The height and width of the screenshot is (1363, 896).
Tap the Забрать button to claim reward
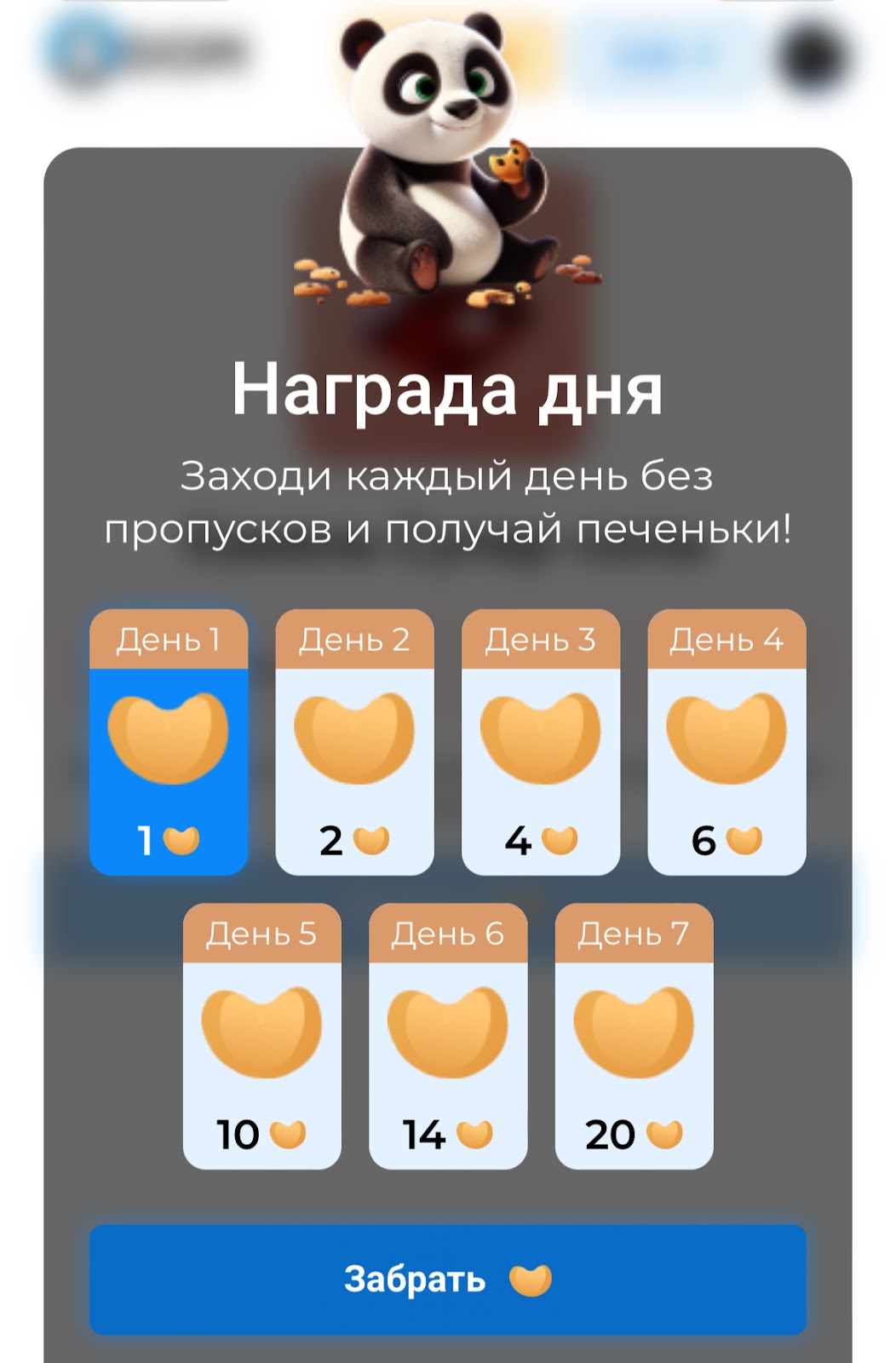click(447, 1279)
